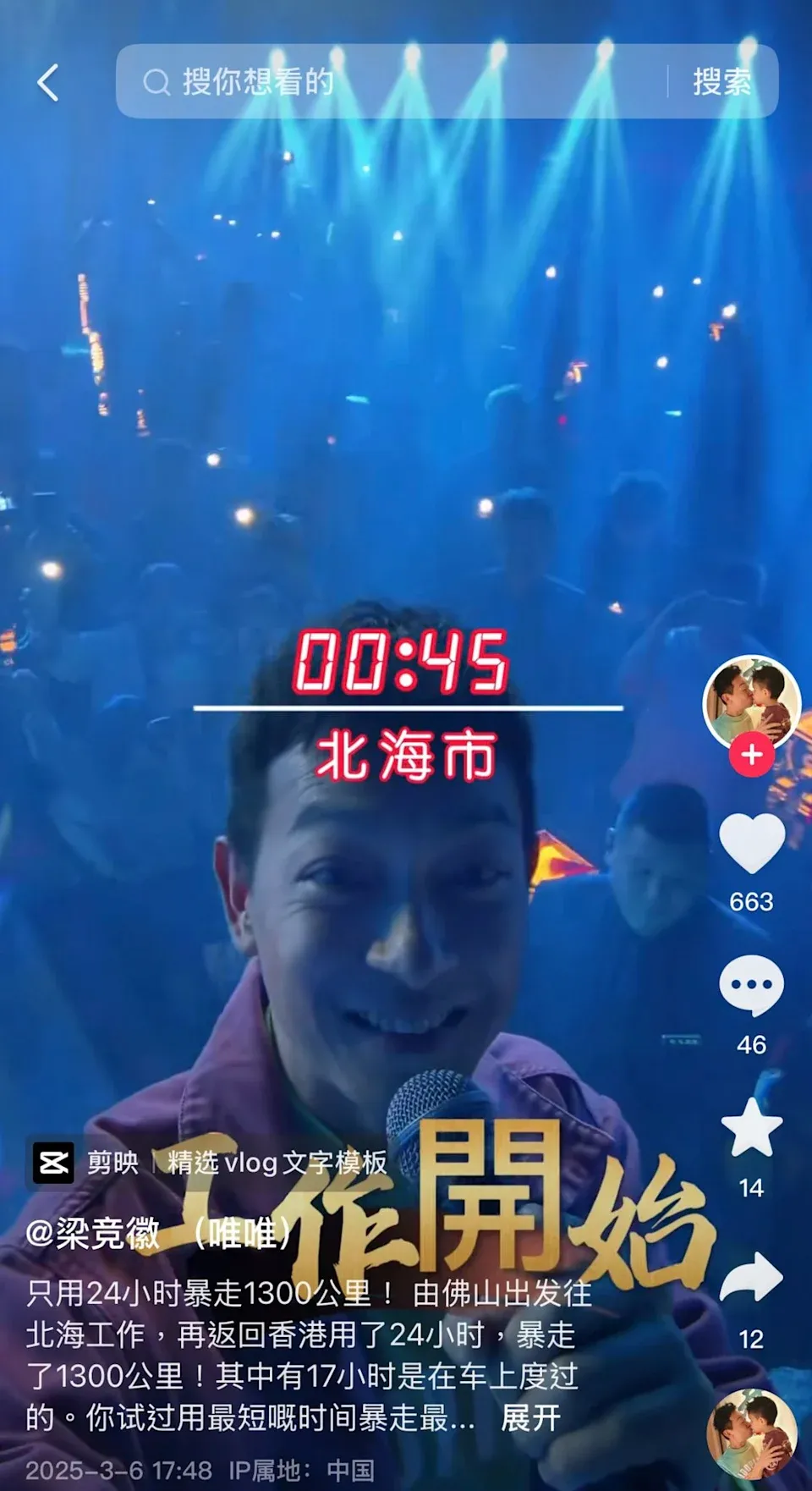Viewport: 812px width, 1491px height.
Task: Open the comments with the bubble icon
Action: [x=751, y=986]
